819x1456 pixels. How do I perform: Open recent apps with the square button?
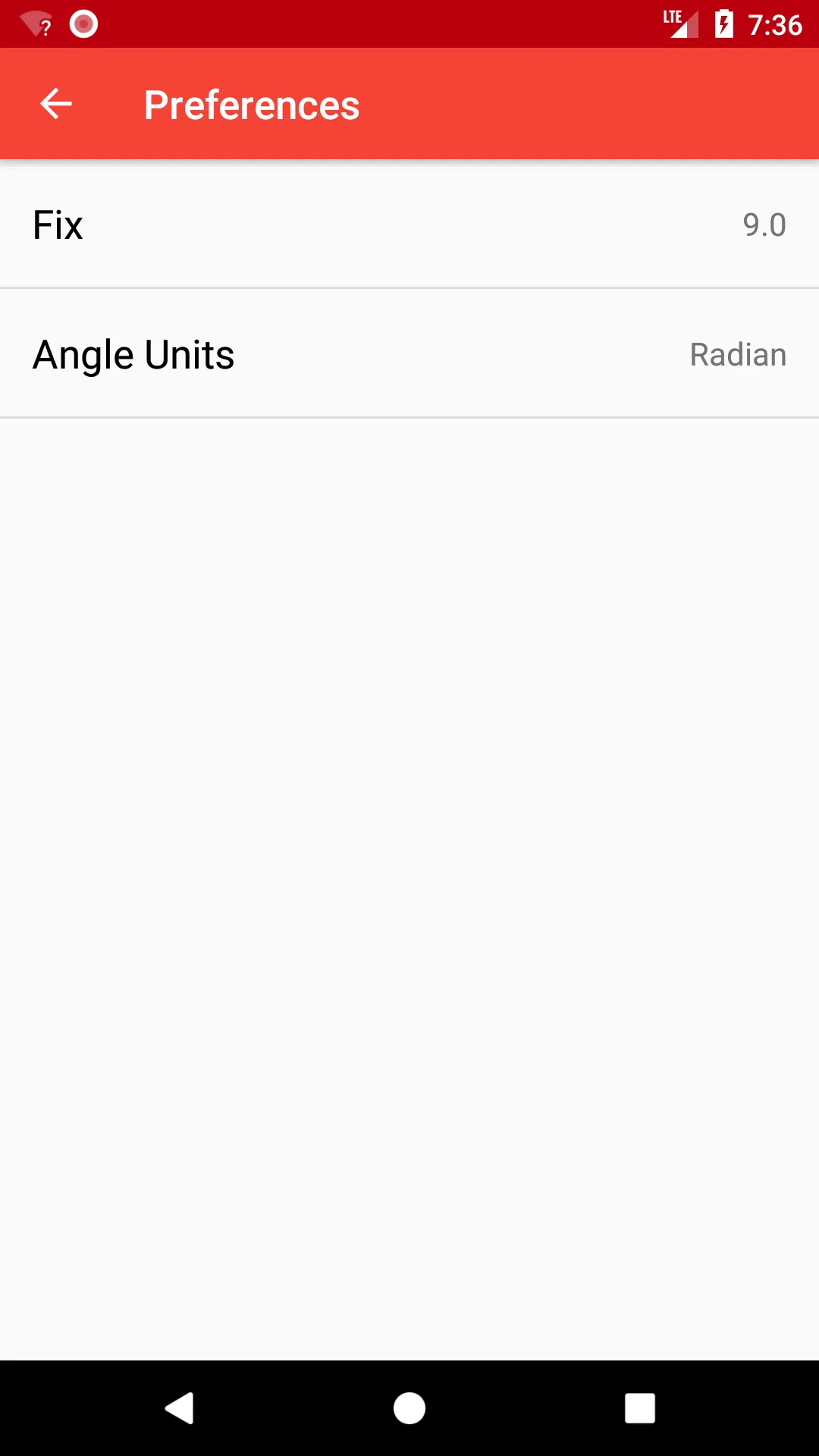click(639, 1408)
